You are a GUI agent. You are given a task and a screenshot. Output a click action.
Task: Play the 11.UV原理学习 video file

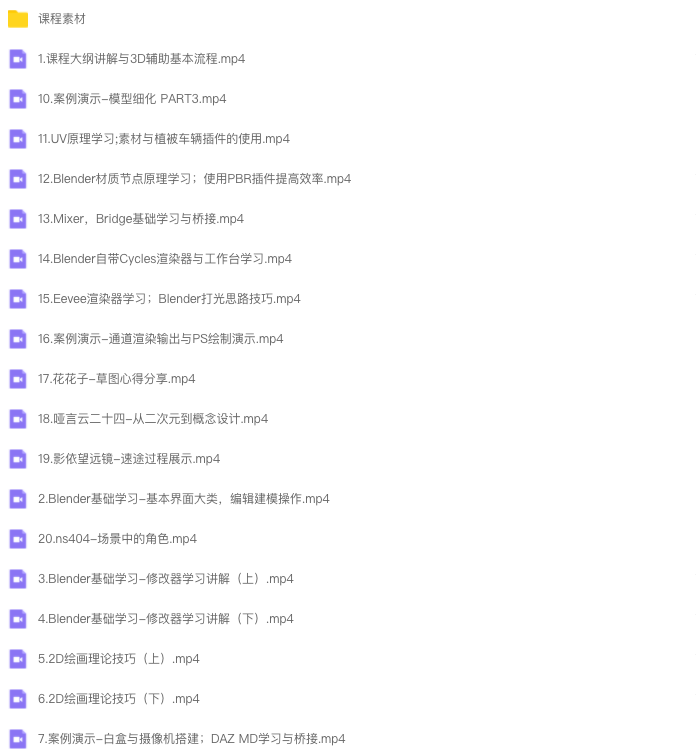pyautogui.click(x=163, y=139)
